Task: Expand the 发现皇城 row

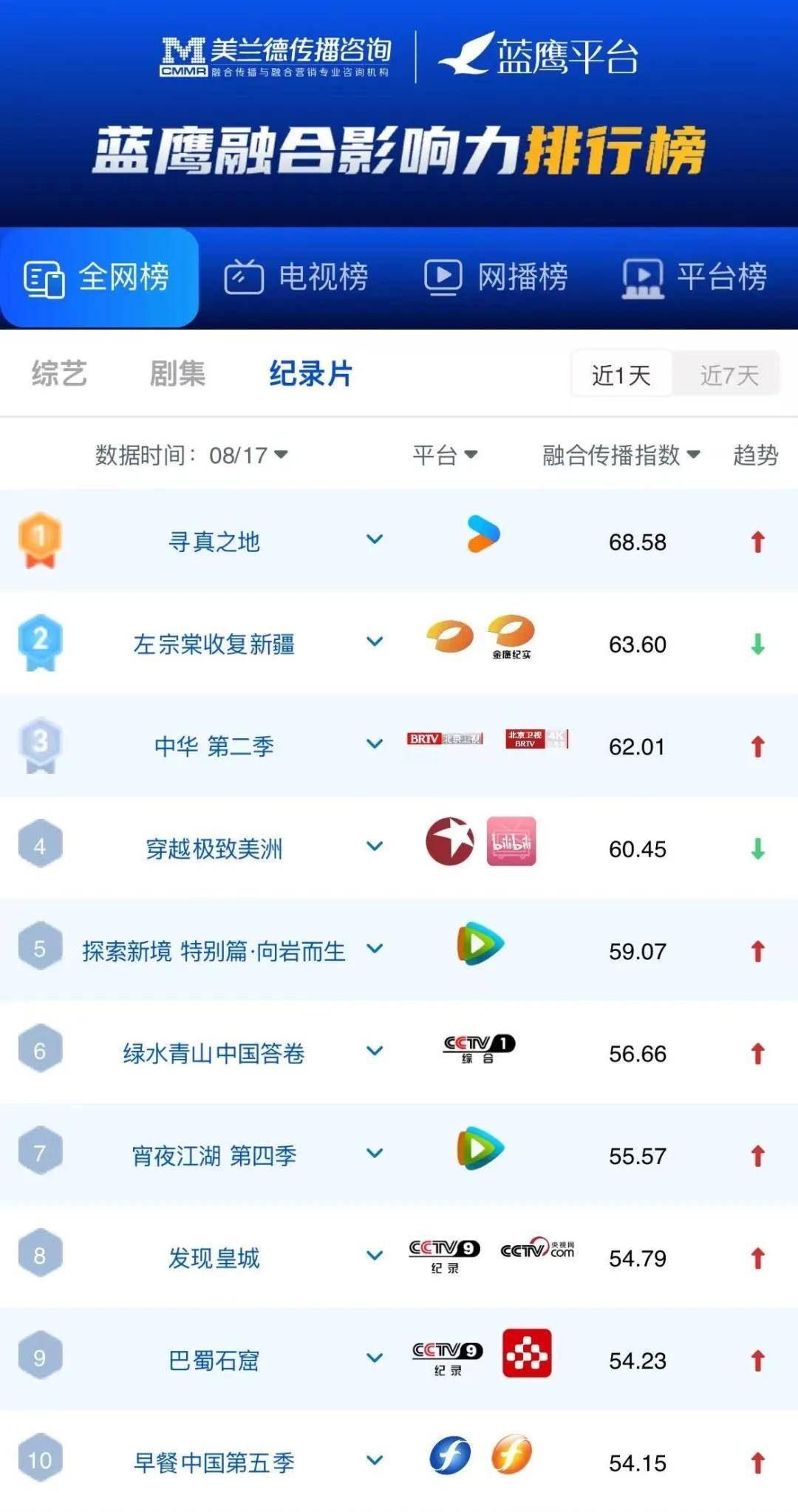Action: [x=375, y=1256]
